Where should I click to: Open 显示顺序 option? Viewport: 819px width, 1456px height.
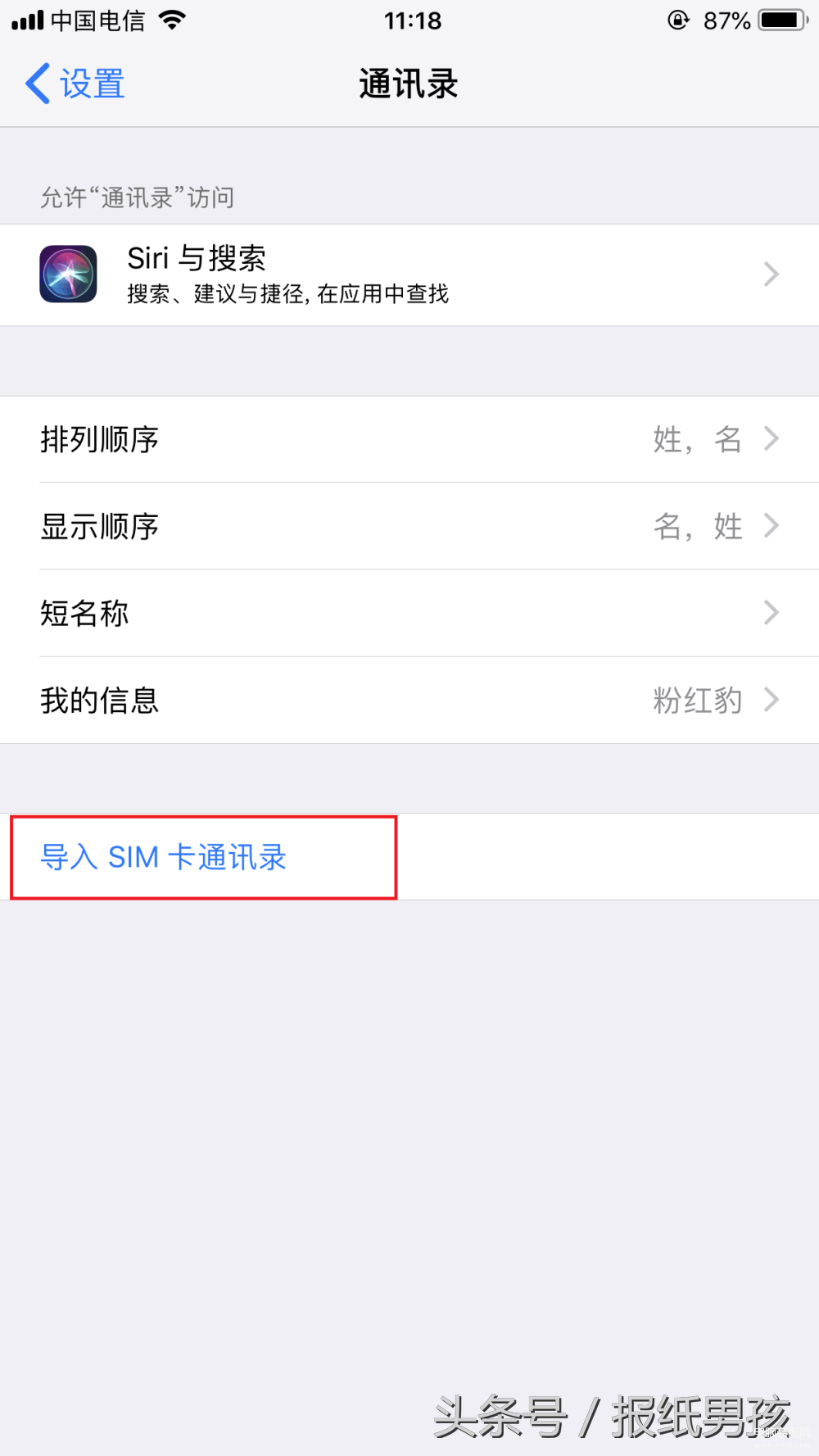(x=409, y=526)
